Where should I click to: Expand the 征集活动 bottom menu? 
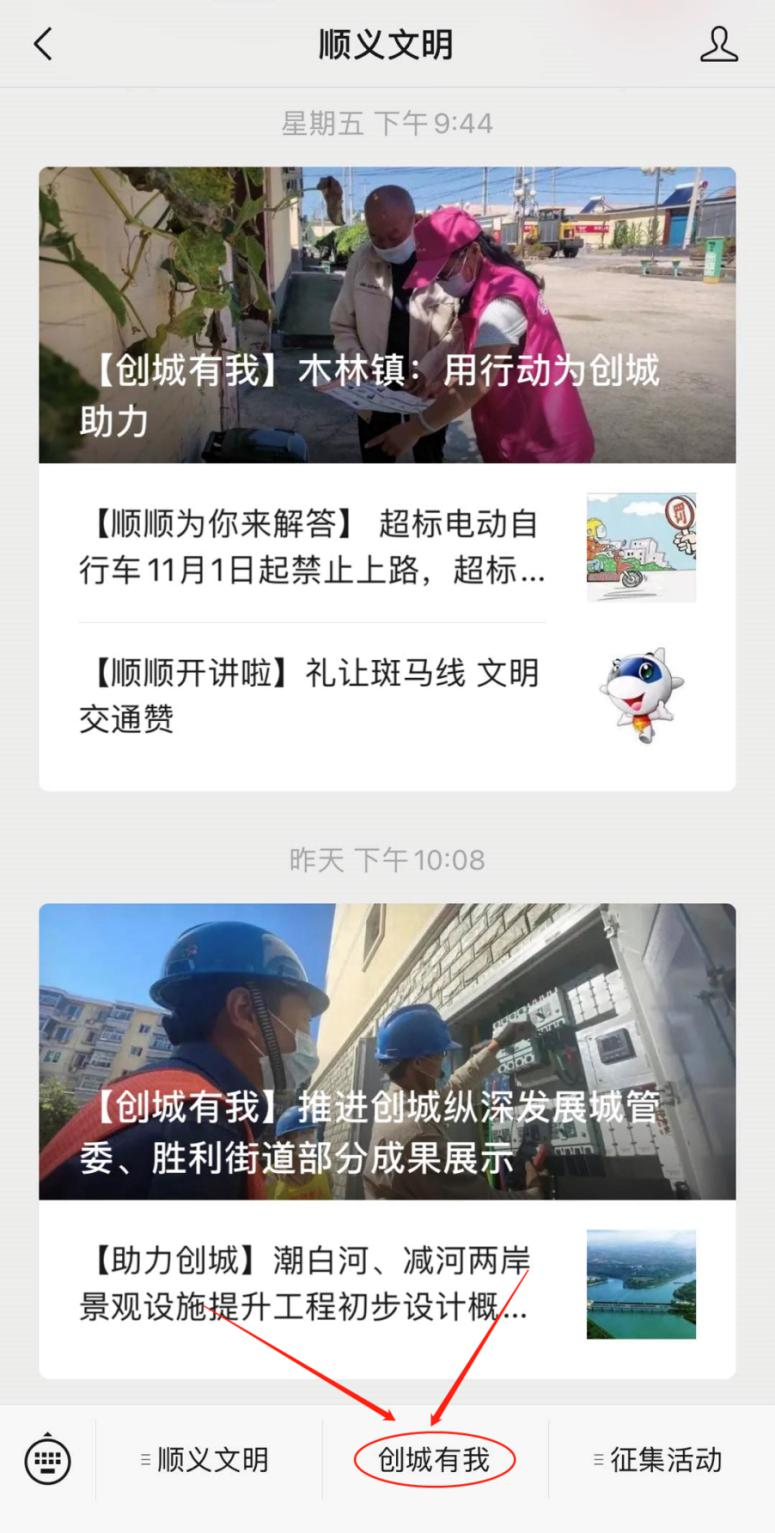660,1461
